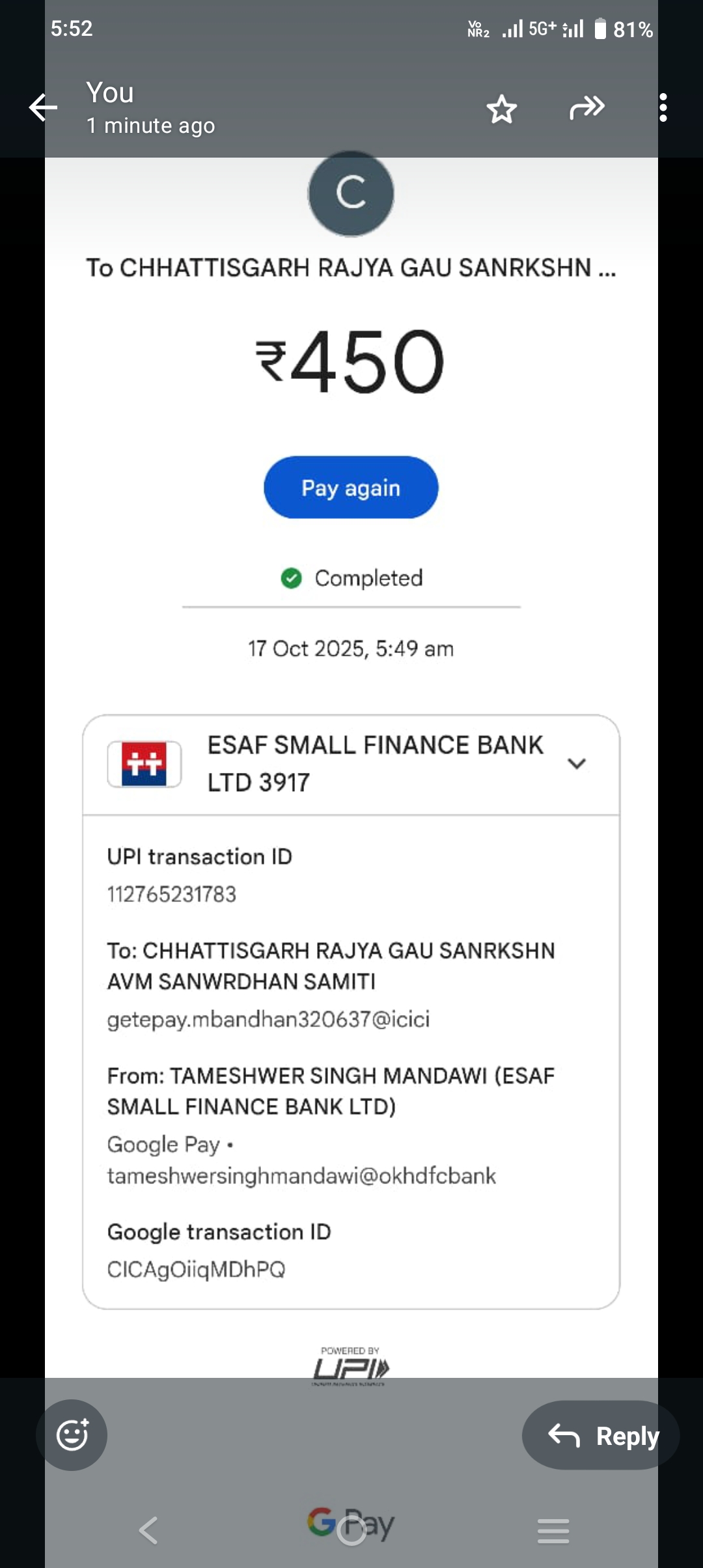
Task: Star this image message
Action: click(x=501, y=109)
